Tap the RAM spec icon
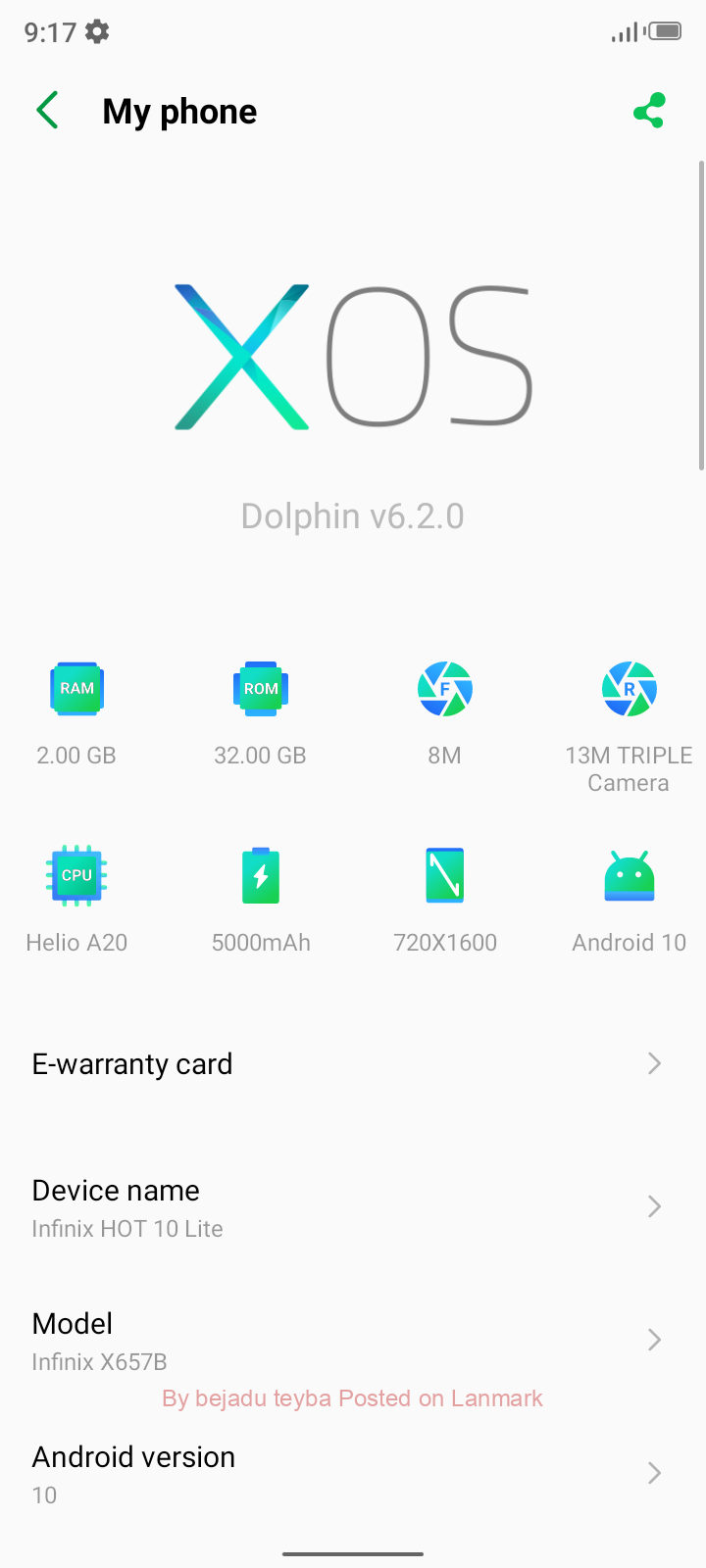The width and height of the screenshot is (706, 1568). pos(76,688)
